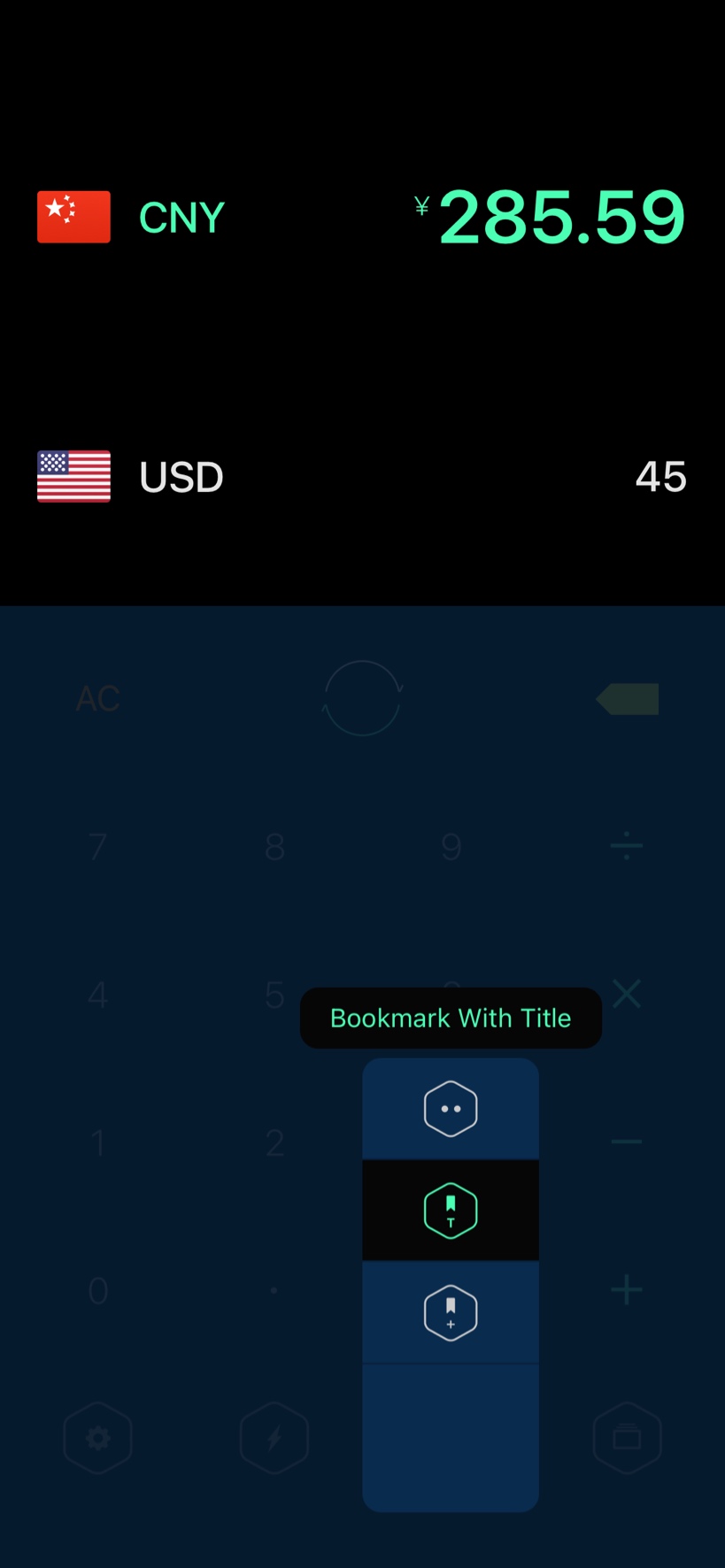Open settings gear hexagon
This screenshot has height=1568, width=725.
[x=98, y=1438]
